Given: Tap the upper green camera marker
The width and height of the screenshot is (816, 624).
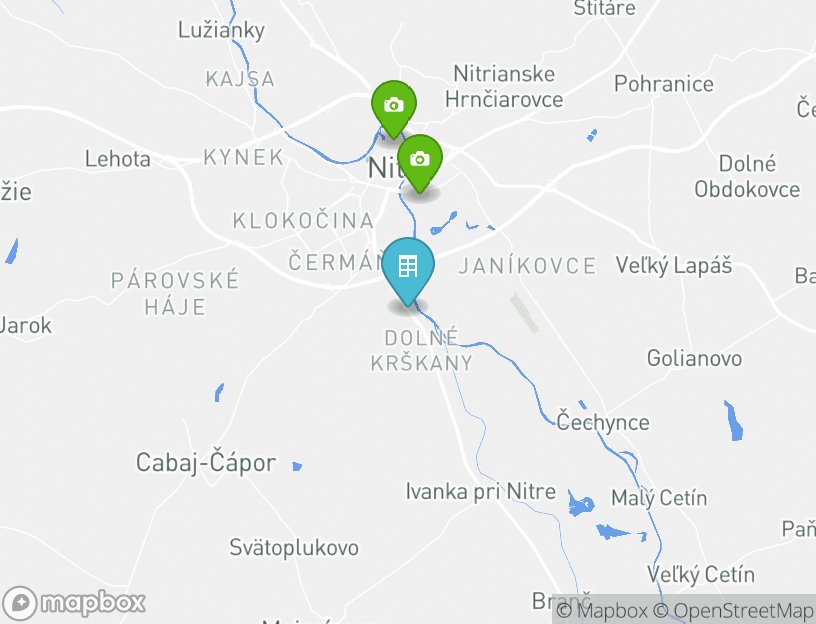Looking at the screenshot, I should 394,106.
